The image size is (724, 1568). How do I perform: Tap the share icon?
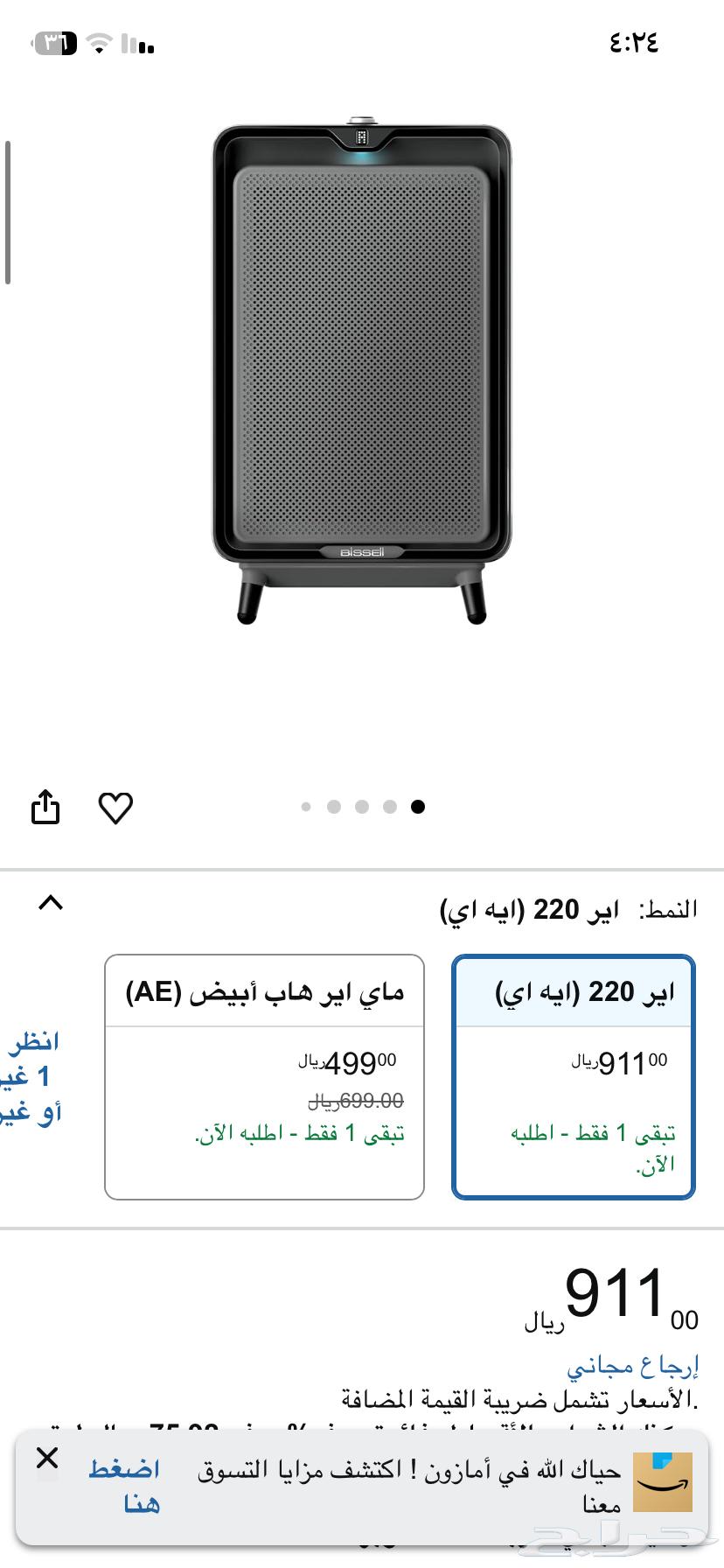tap(45, 808)
